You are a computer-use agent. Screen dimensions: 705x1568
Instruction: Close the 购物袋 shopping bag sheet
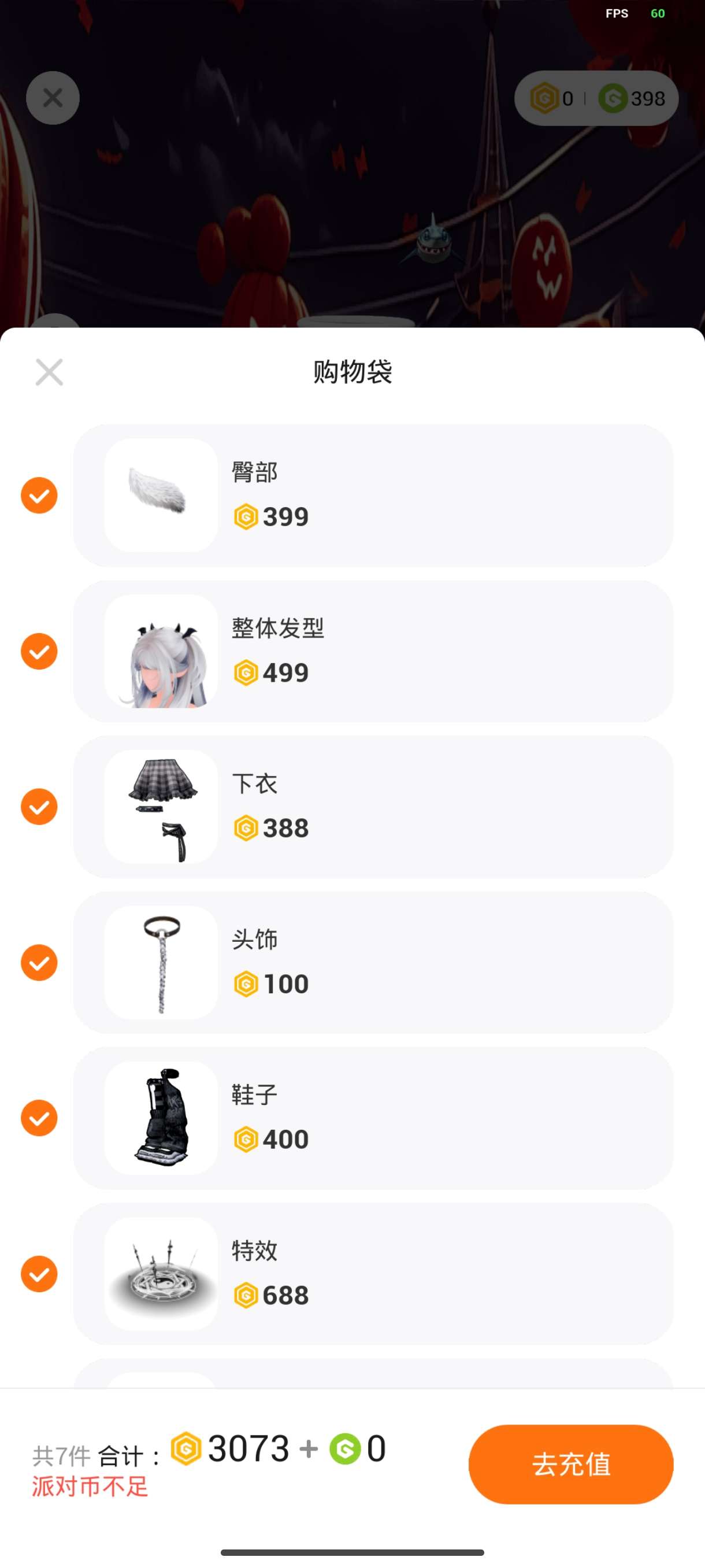point(49,372)
